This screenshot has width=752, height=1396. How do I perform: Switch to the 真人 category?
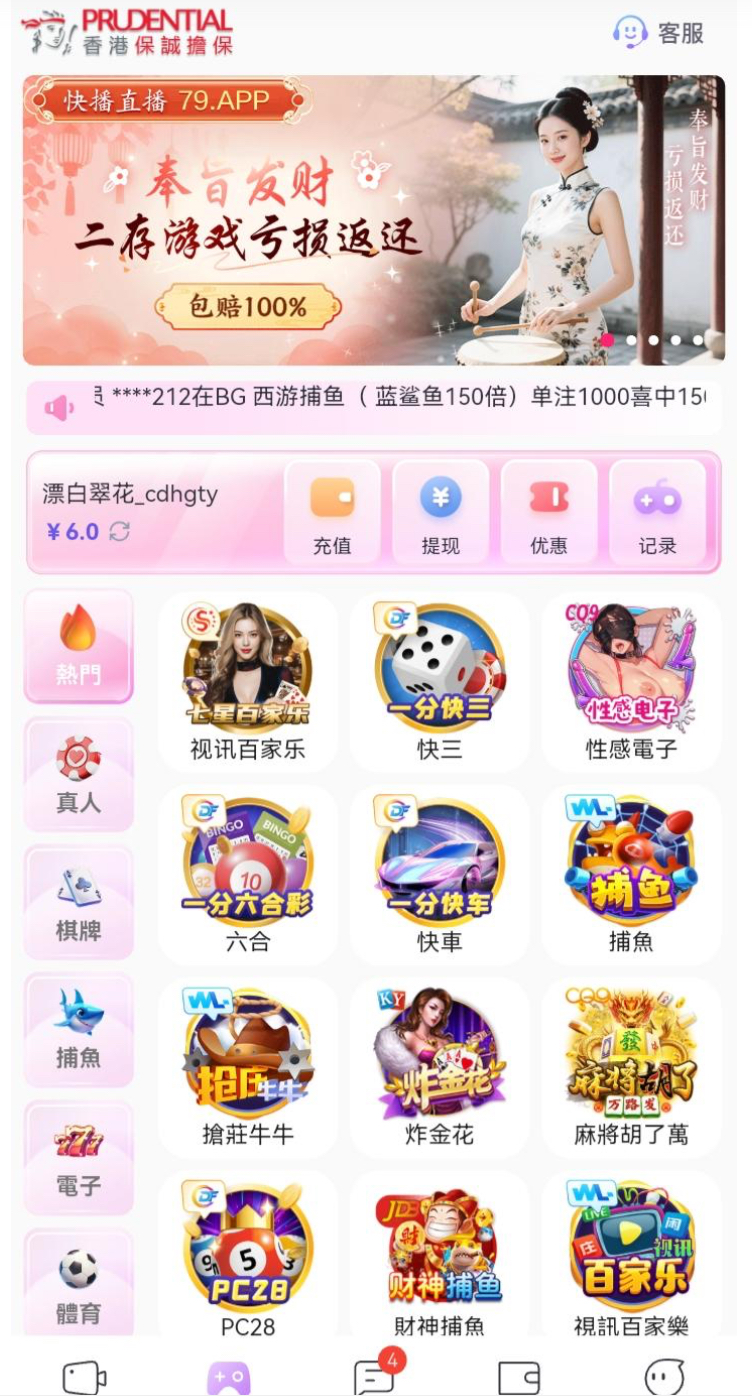[79, 775]
